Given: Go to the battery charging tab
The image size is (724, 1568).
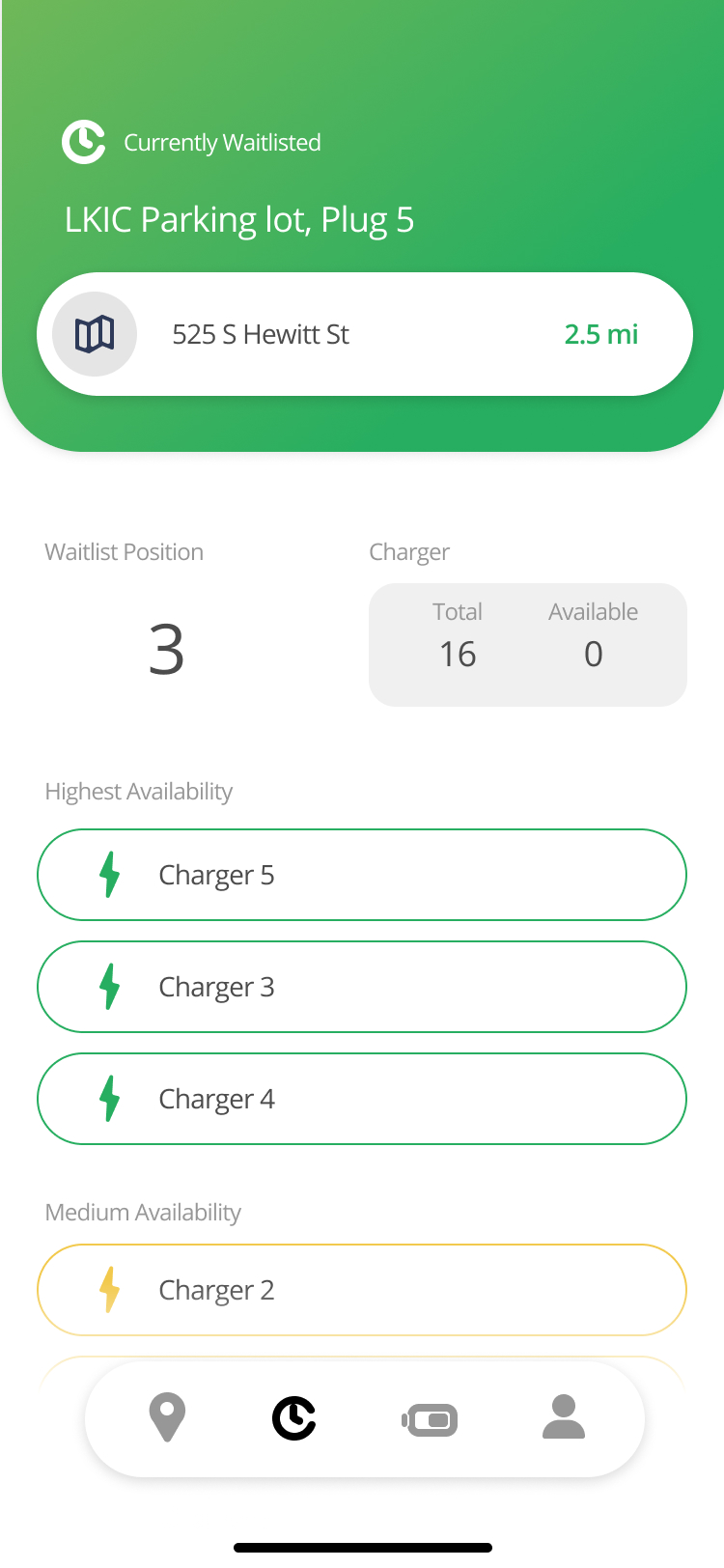Looking at the screenshot, I should pos(431,1419).
